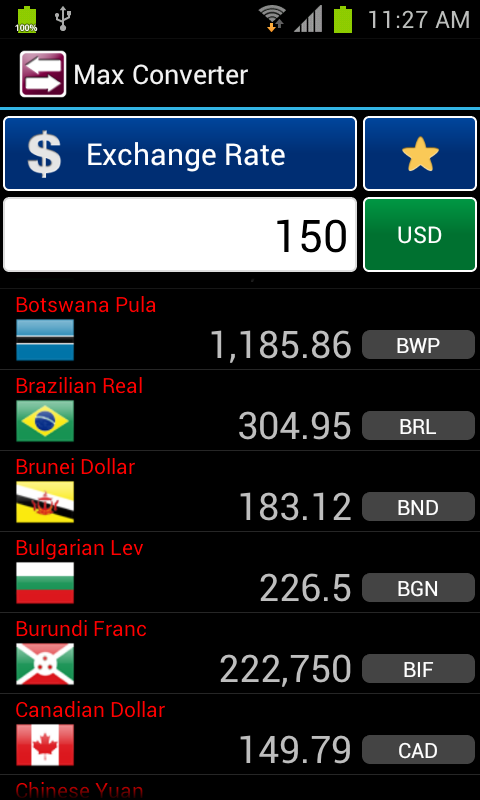Select the BRL currency button
This screenshot has height=800, width=480.
click(x=418, y=426)
